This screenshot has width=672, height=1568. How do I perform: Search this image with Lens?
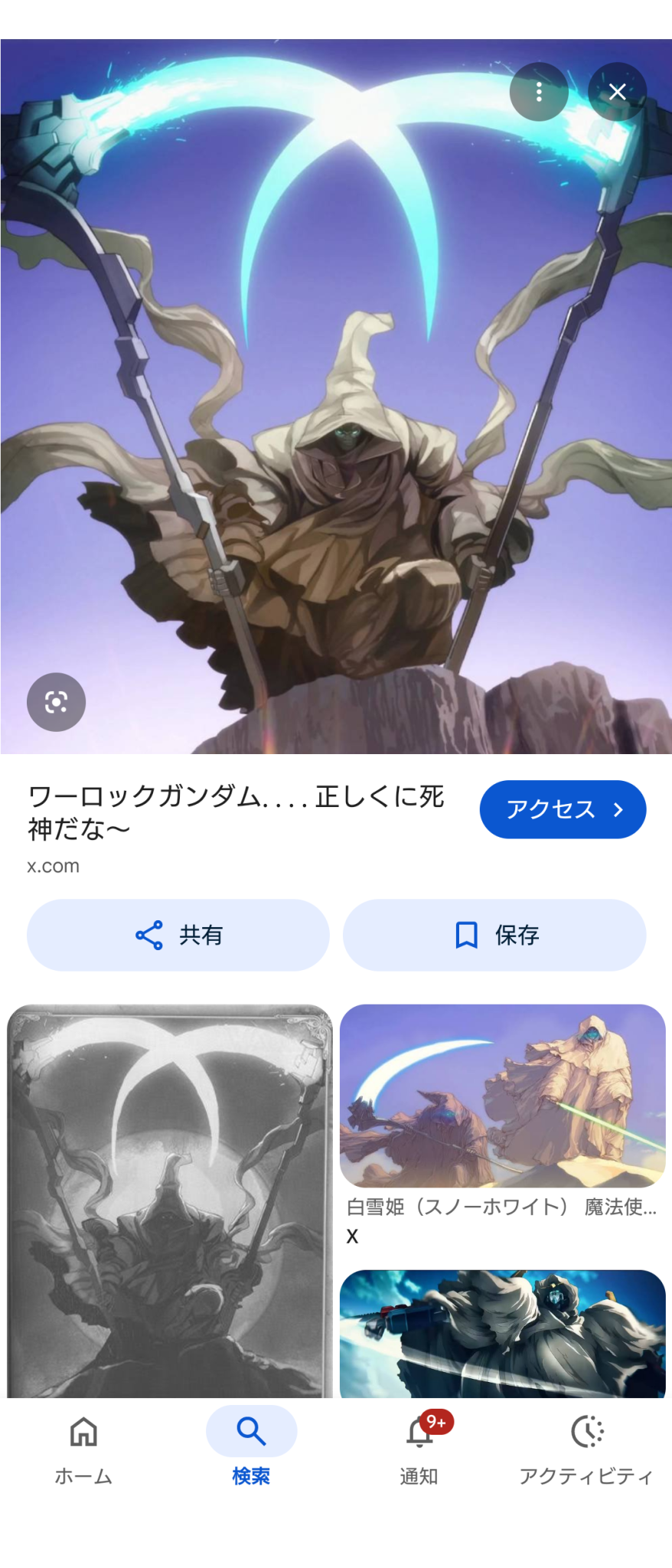(56, 702)
